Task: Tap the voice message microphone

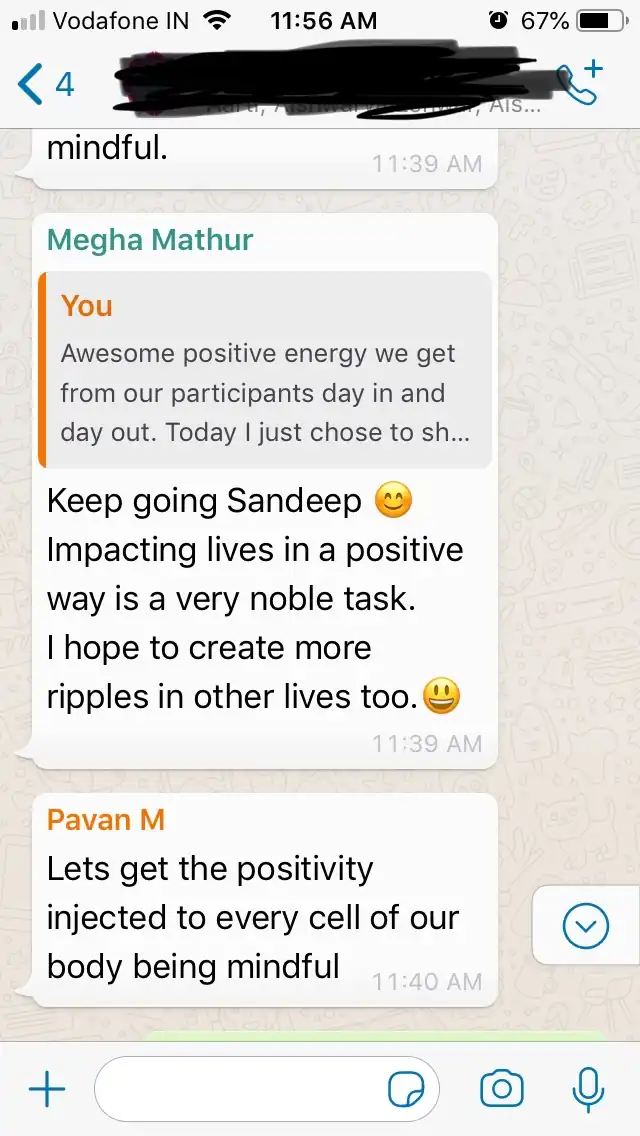Action: pyautogui.click(x=587, y=1089)
